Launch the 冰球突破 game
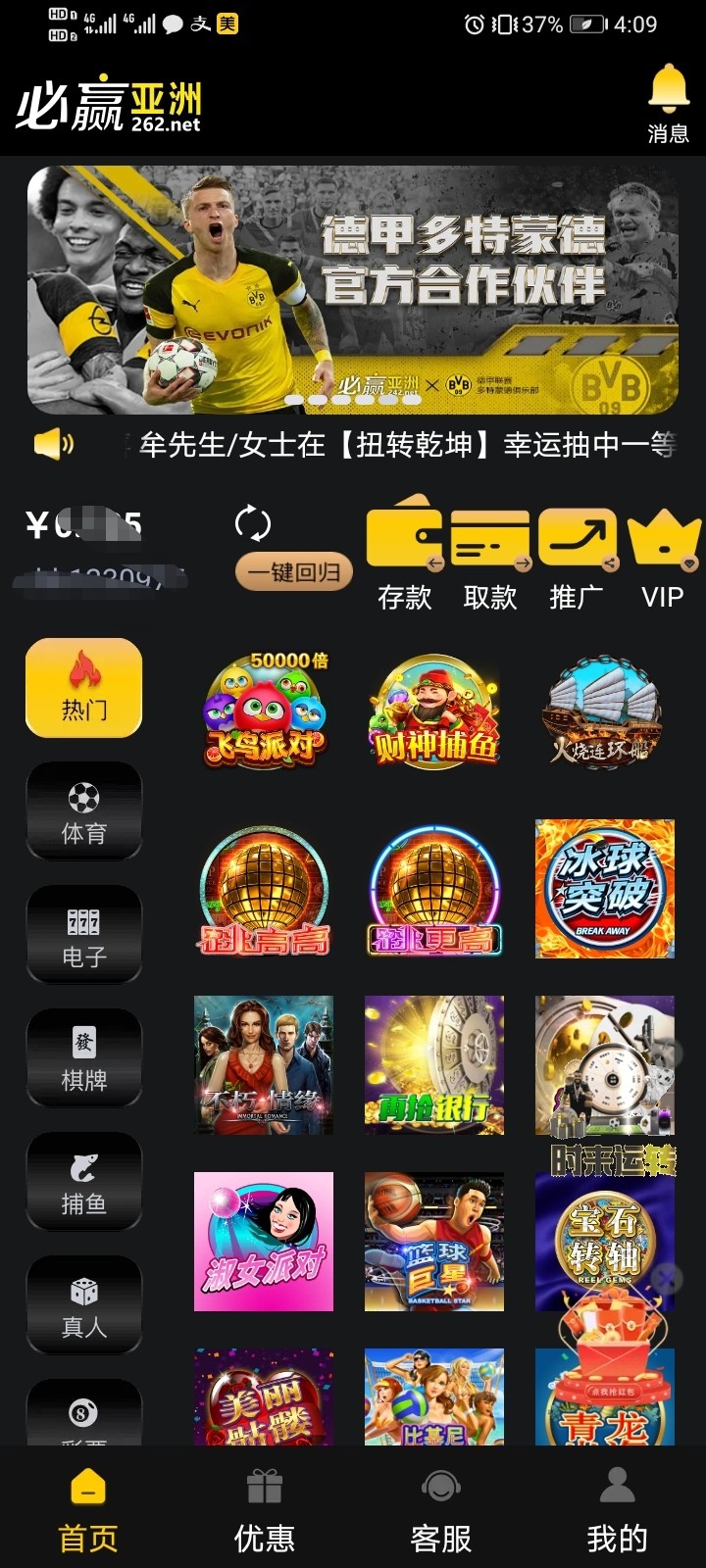Screen dimensions: 706x1568 (605, 889)
